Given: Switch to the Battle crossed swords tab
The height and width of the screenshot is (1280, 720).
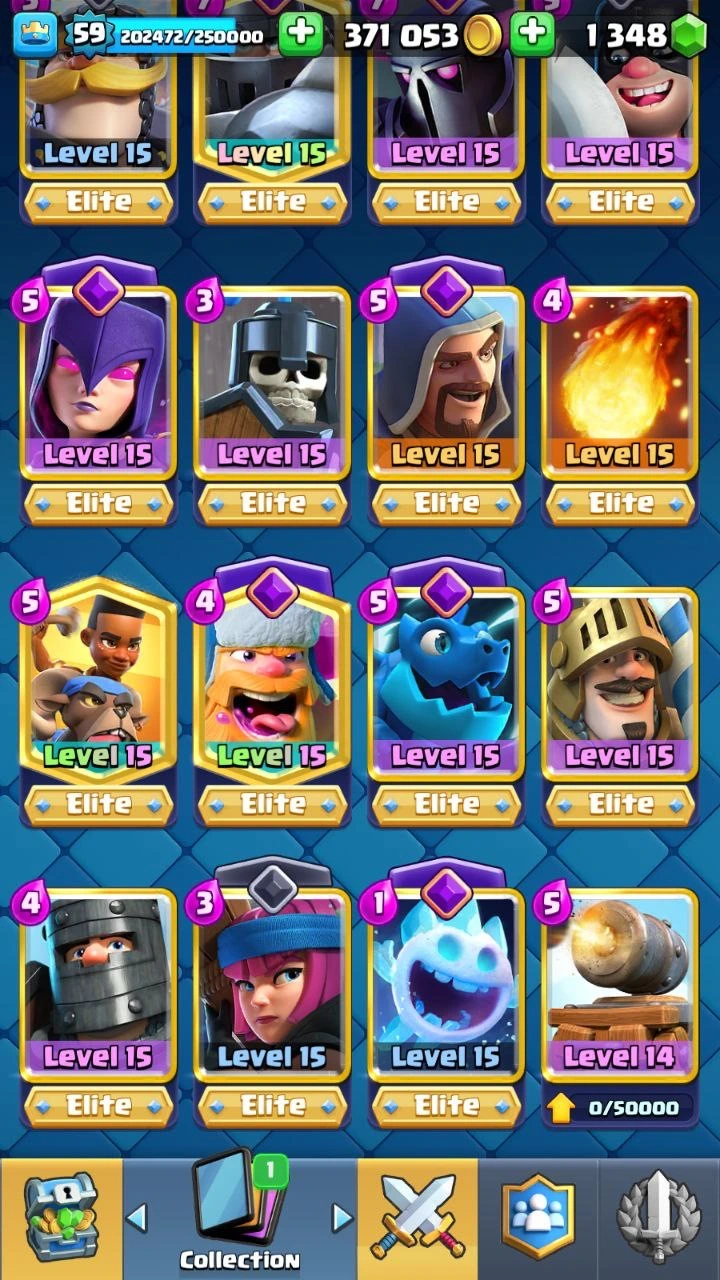Looking at the screenshot, I should [x=417, y=1220].
